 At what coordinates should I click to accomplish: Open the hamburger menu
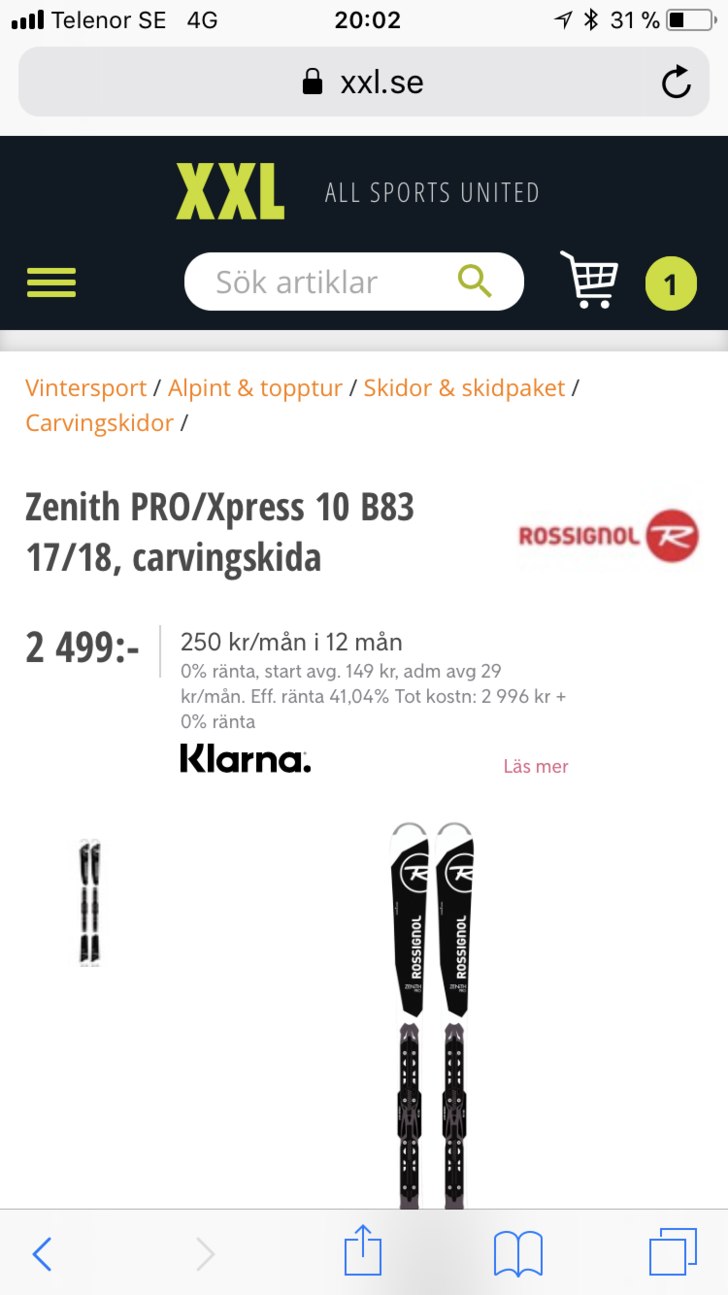pos(51,283)
